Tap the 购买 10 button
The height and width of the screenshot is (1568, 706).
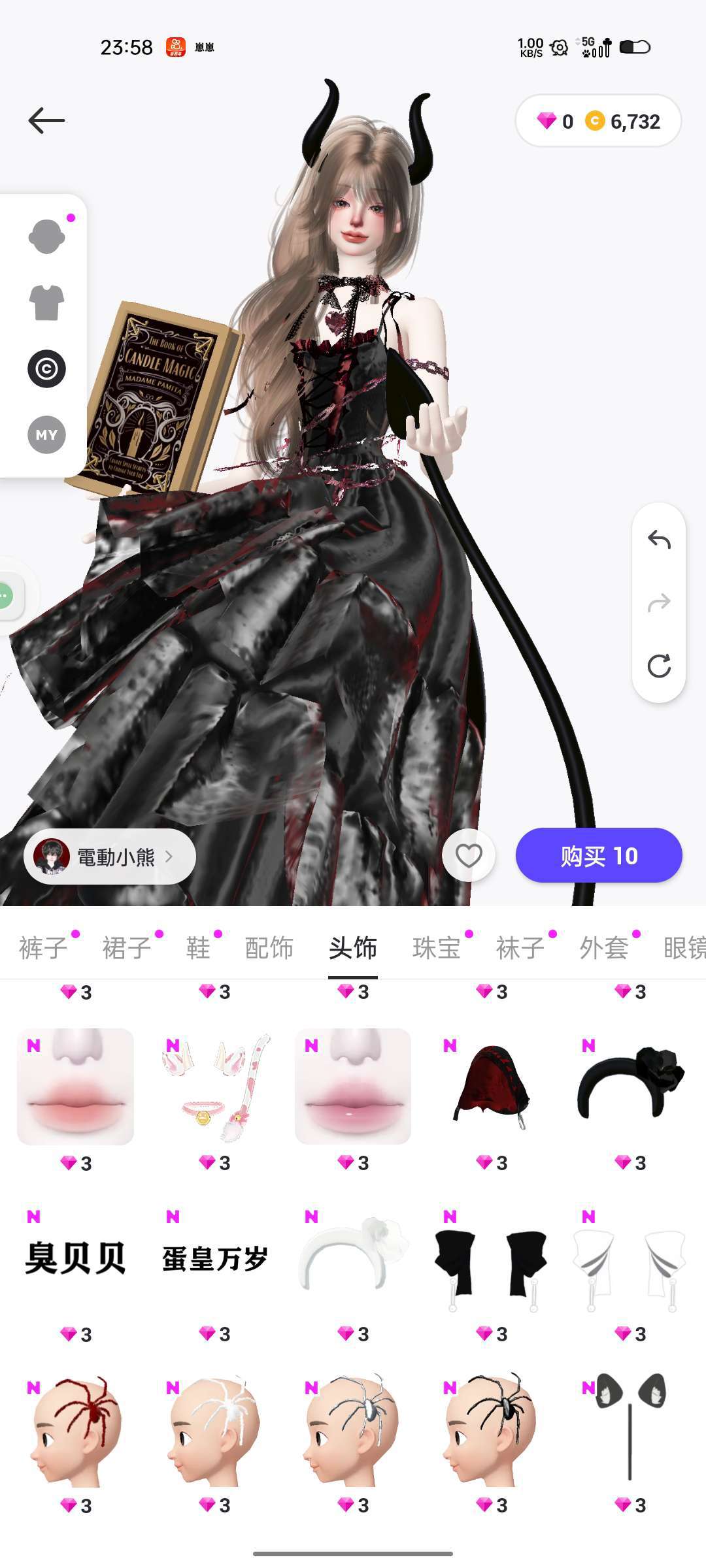(x=599, y=856)
